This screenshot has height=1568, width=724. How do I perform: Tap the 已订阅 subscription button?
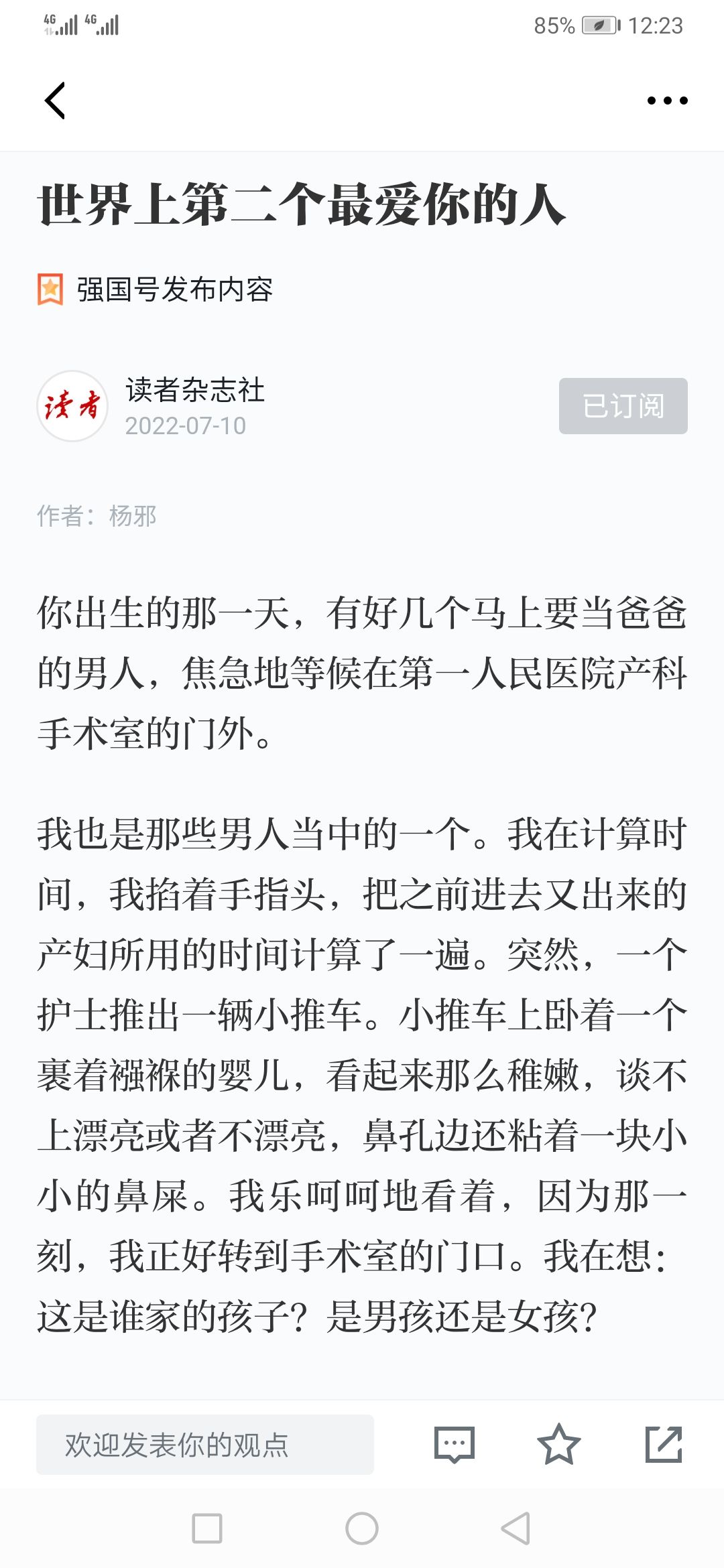tap(623, 406)
